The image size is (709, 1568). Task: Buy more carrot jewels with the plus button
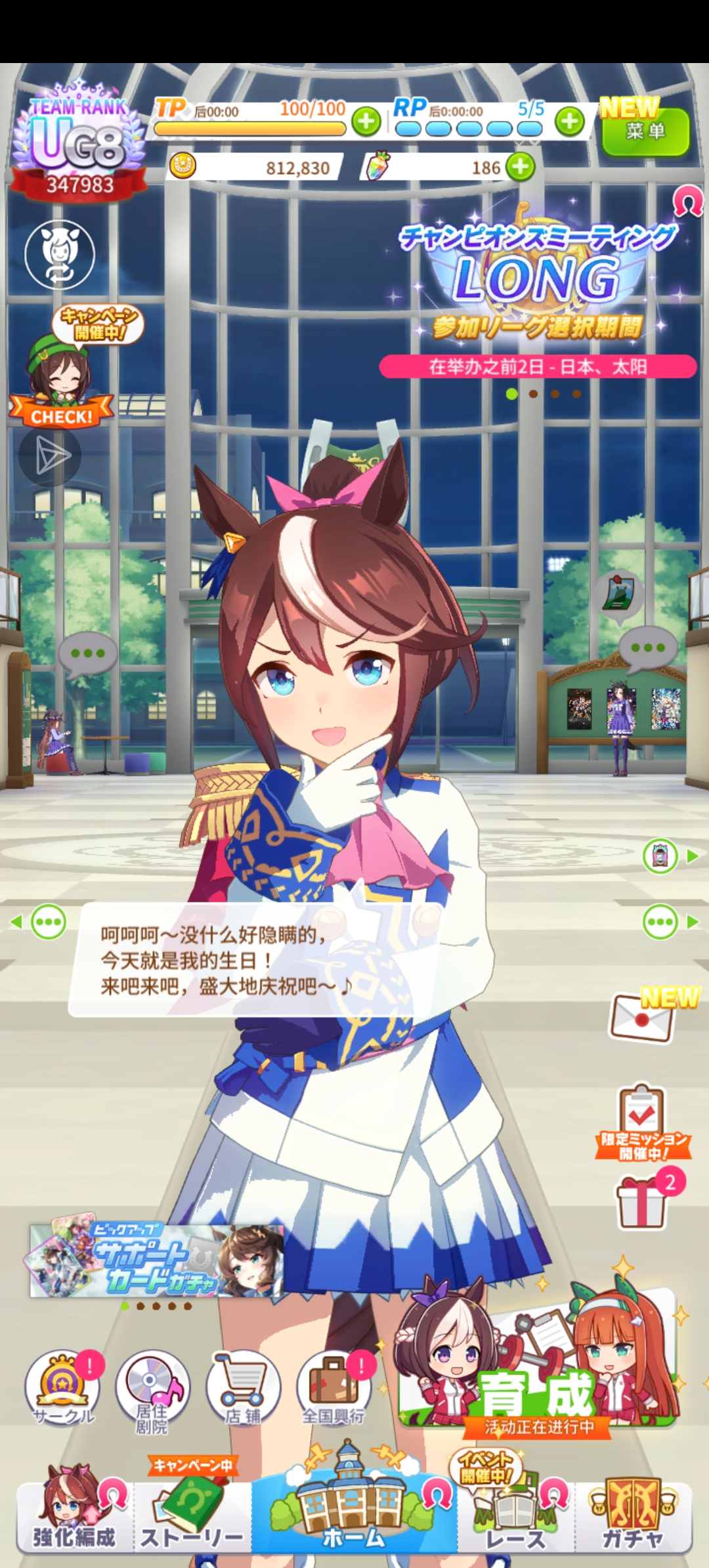point(521,167)
